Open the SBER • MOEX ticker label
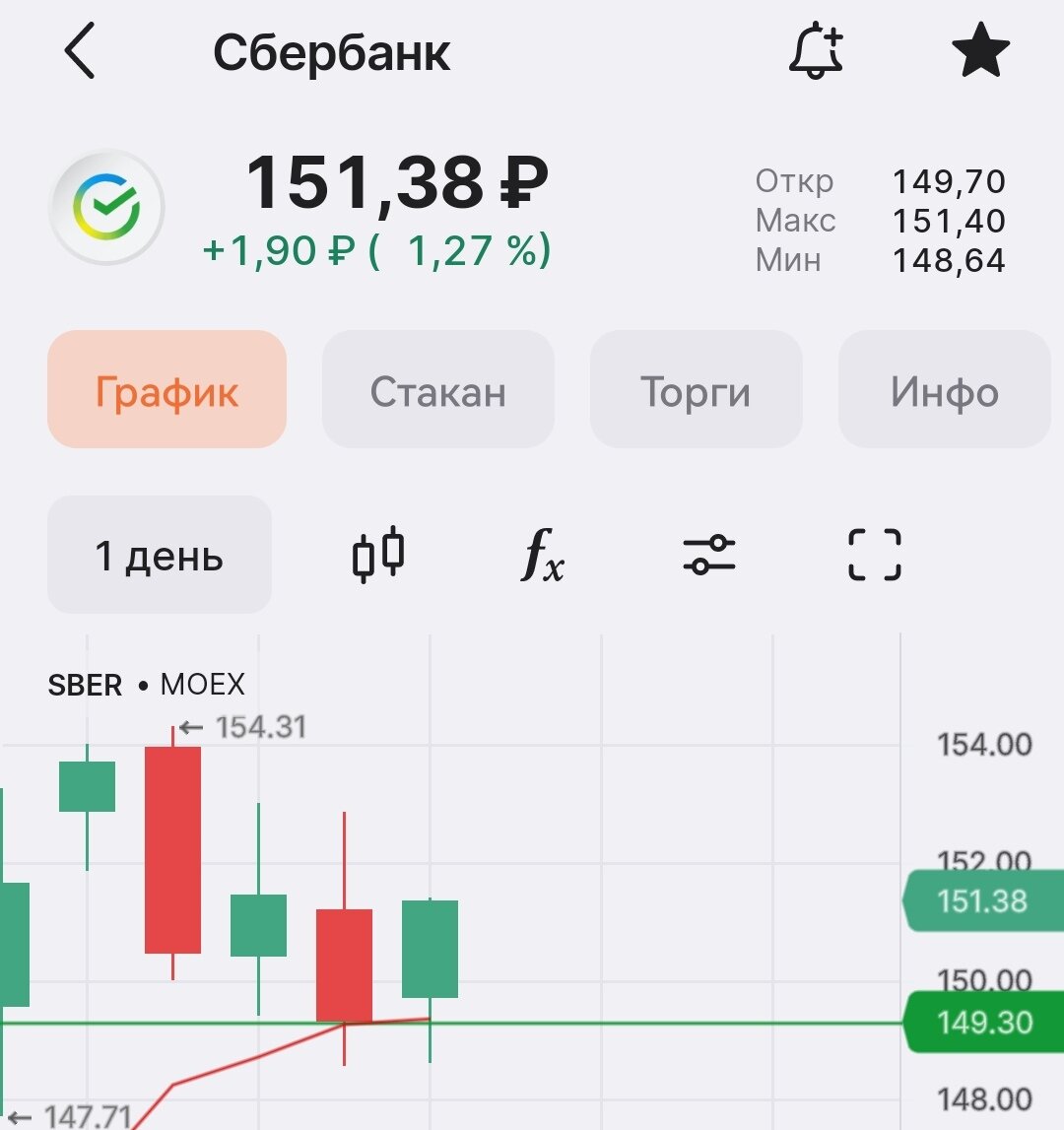This screenshot has width=1064, height=1130. tap(146, 684)
